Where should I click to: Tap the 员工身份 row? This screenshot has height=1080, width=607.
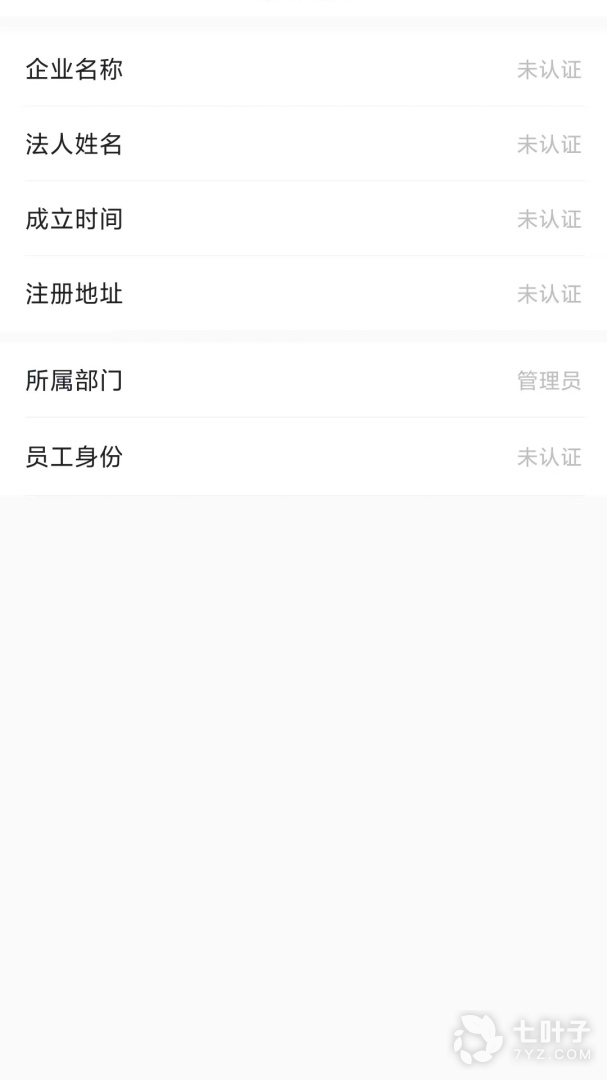pos(303,457)
